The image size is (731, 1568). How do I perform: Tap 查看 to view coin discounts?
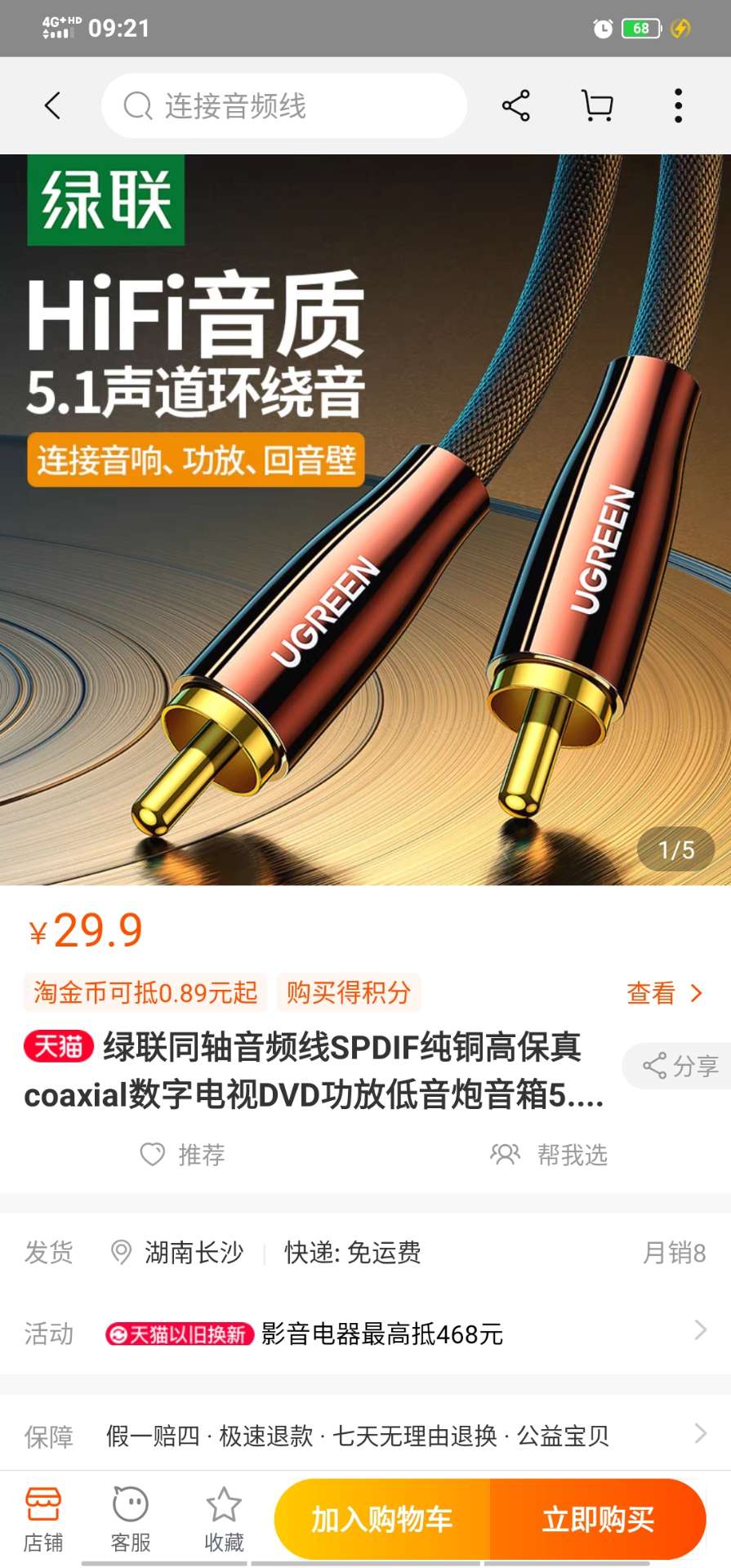coord(663,993)
